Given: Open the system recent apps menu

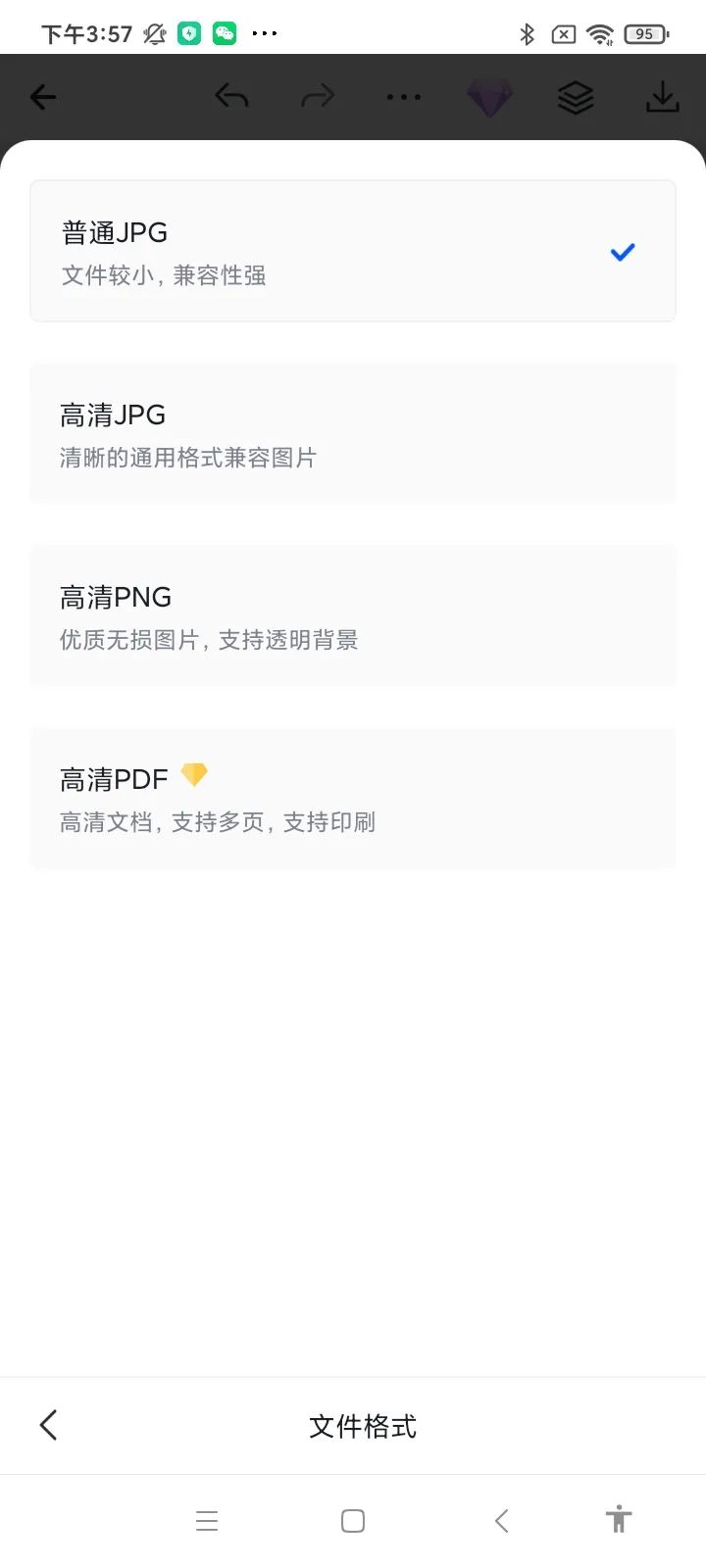Looking at the screenshot, I should click(x=207, y=1520).
